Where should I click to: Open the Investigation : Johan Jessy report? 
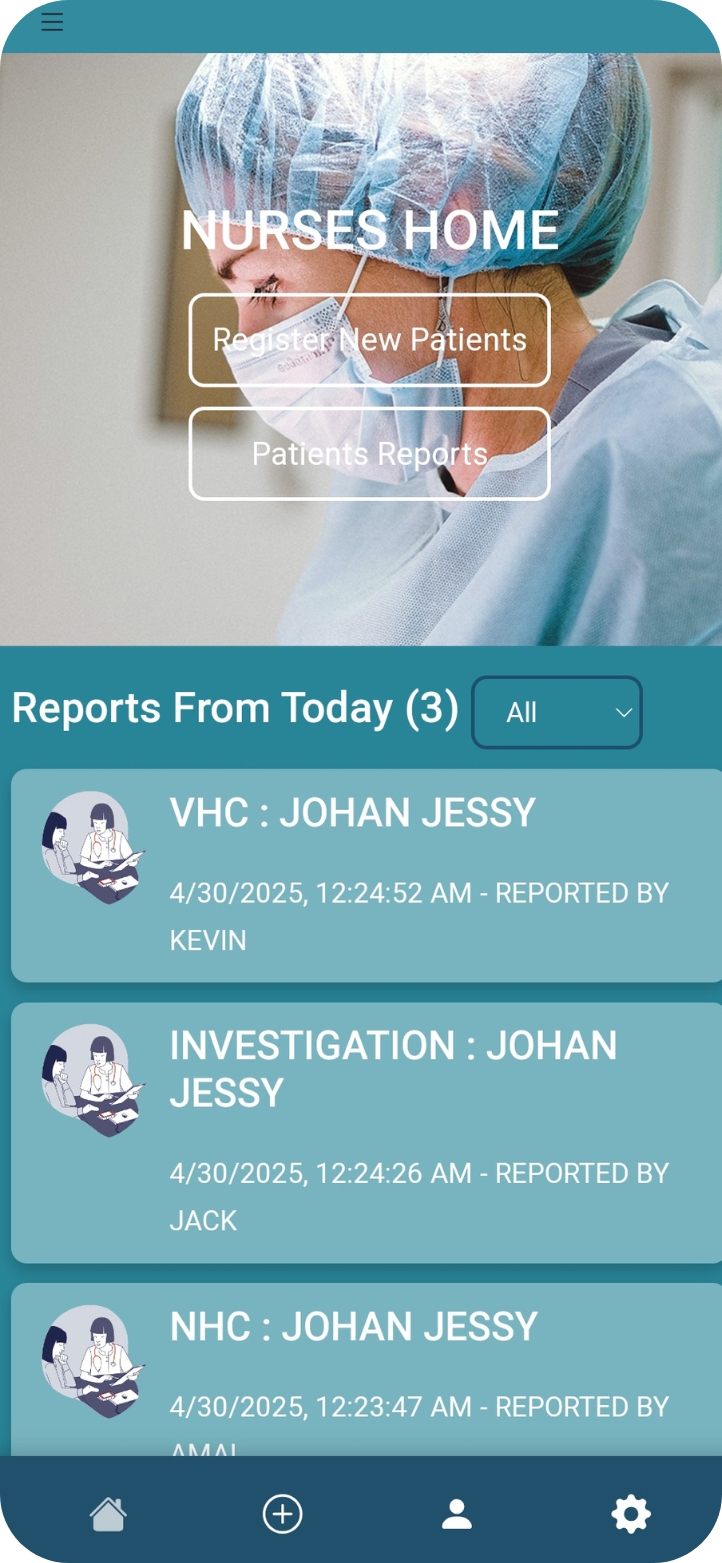(x=366, y=1133)
